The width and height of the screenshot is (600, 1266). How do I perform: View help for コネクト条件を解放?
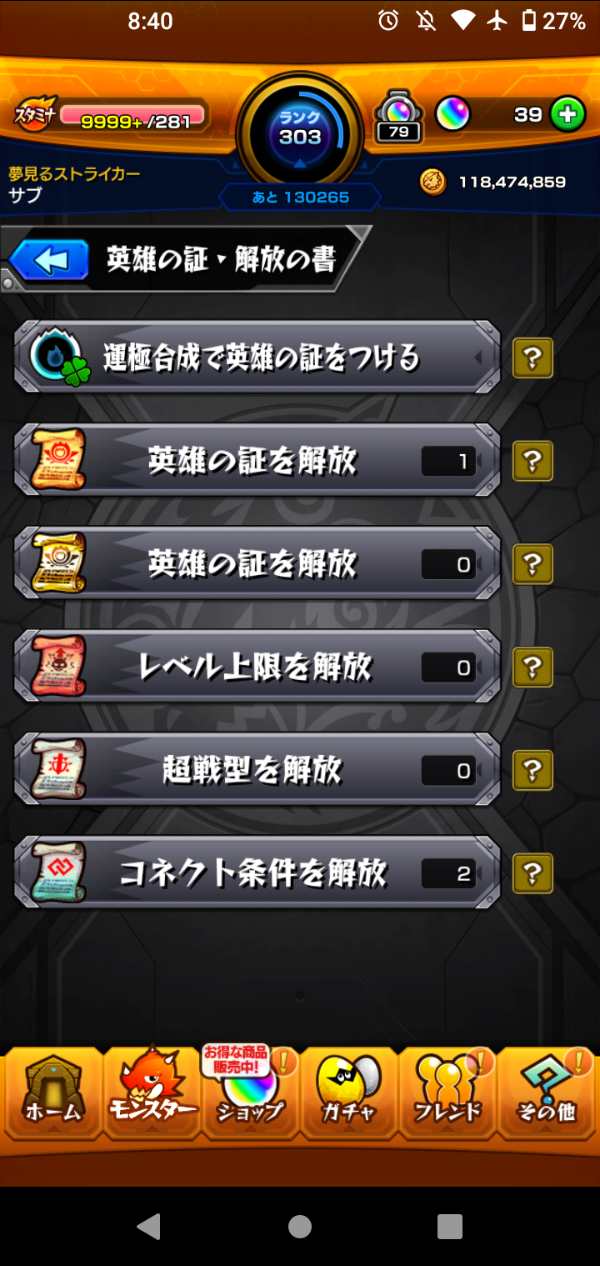click(x=533, y=872)
